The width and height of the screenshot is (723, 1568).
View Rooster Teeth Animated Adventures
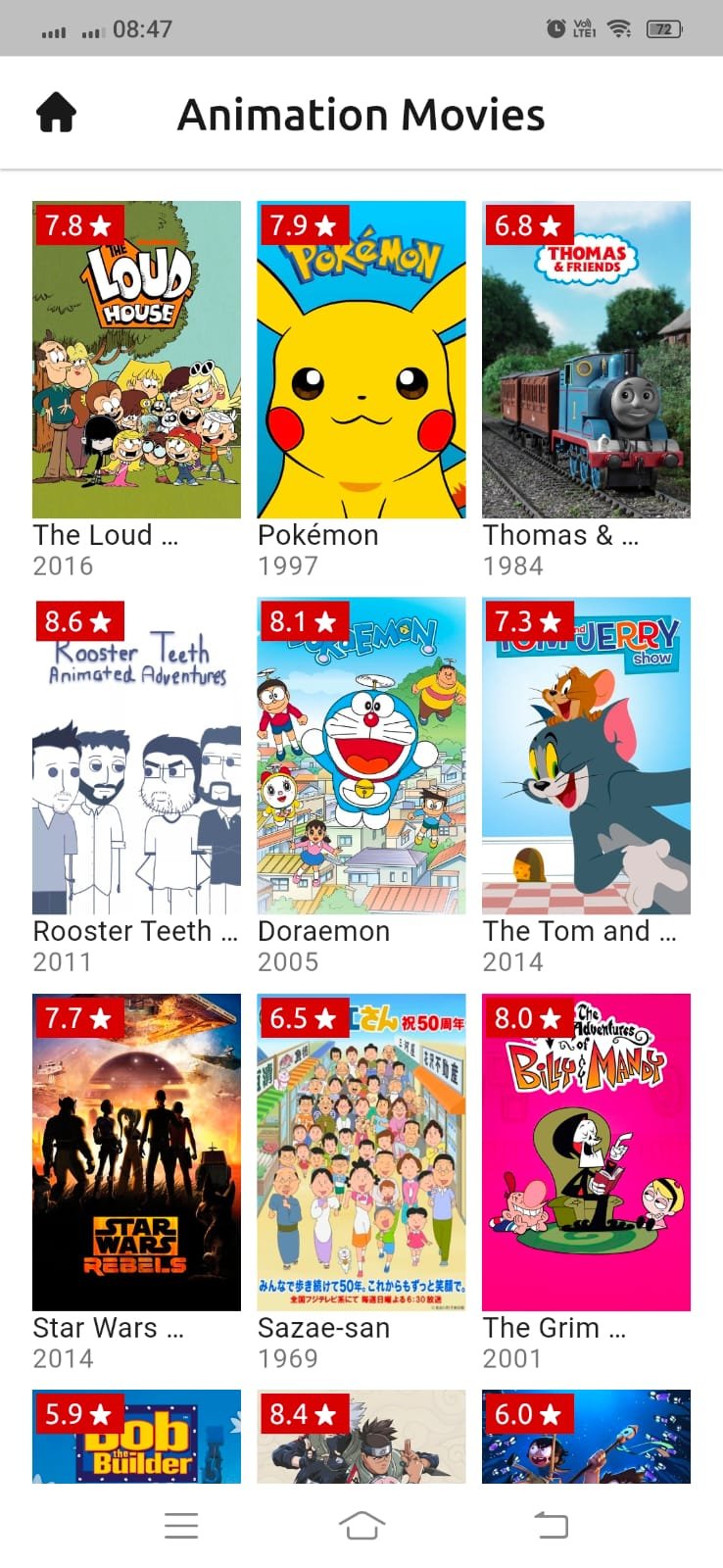[x=136, y=756]
